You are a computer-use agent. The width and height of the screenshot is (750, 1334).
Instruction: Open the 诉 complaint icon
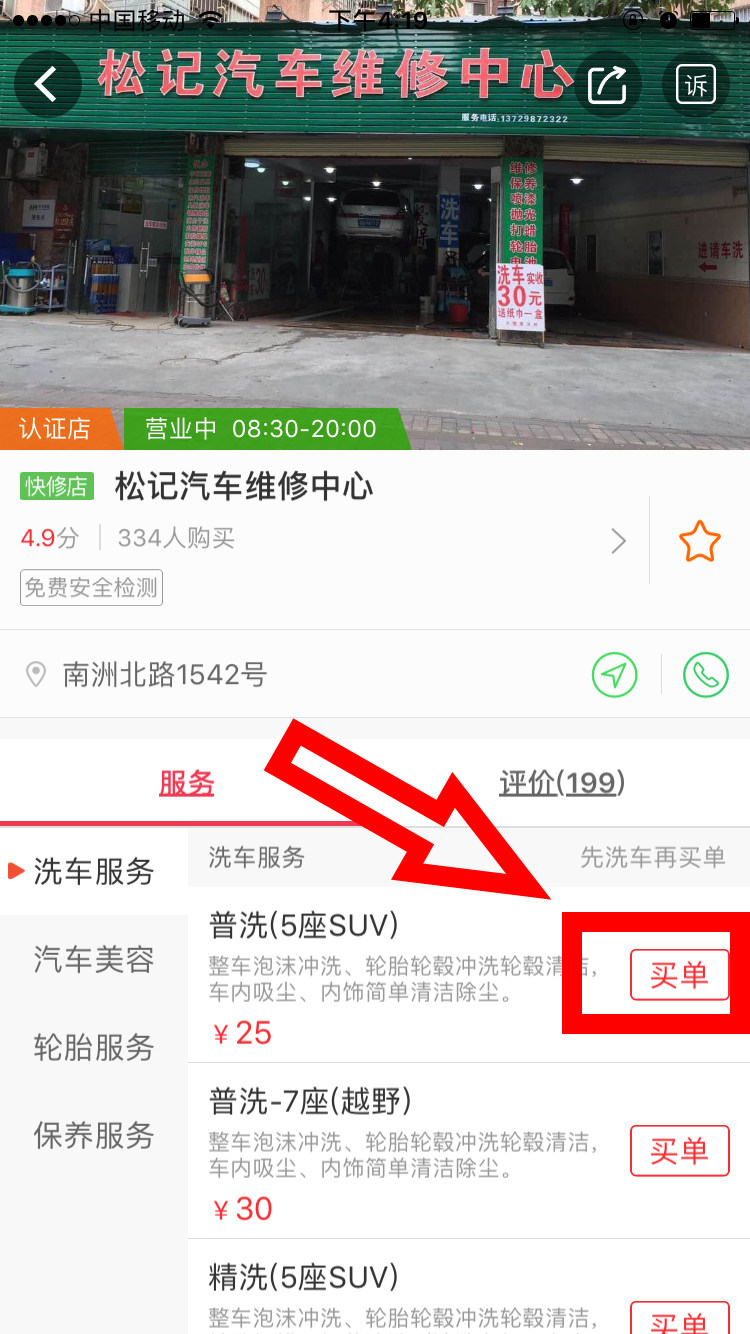point(696,85)
